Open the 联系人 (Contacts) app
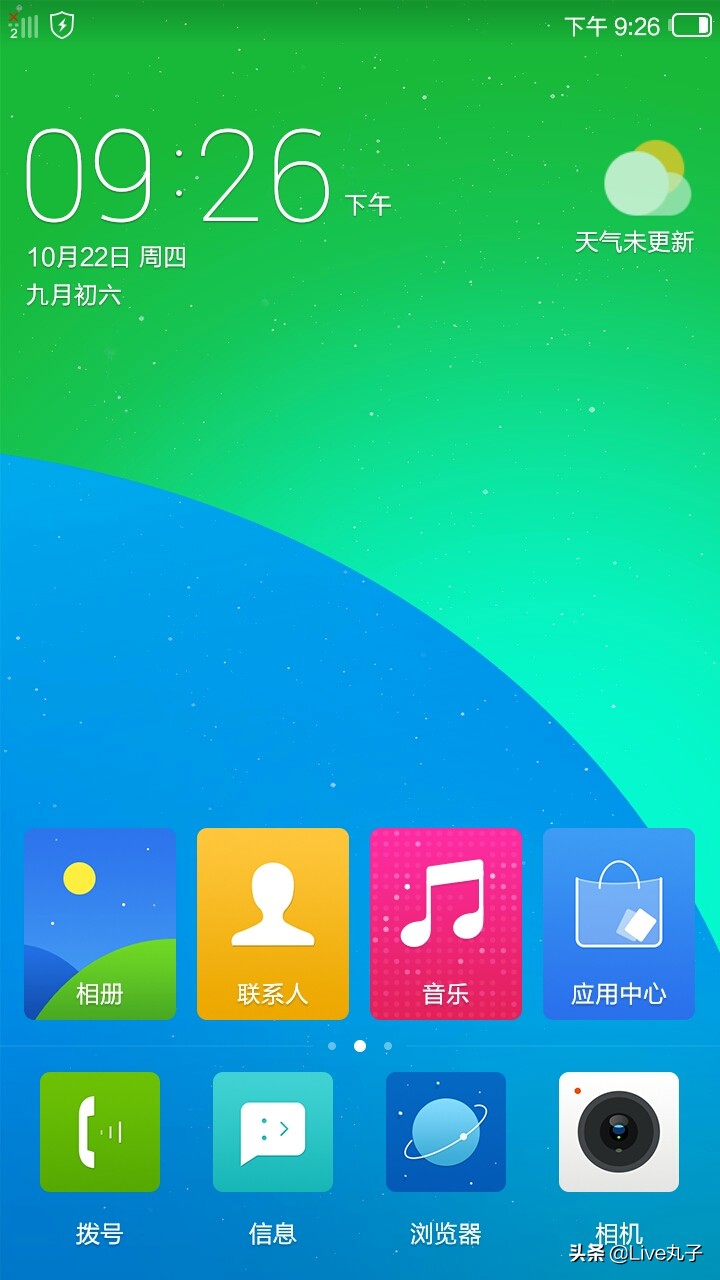 click(x=272, y=922)
